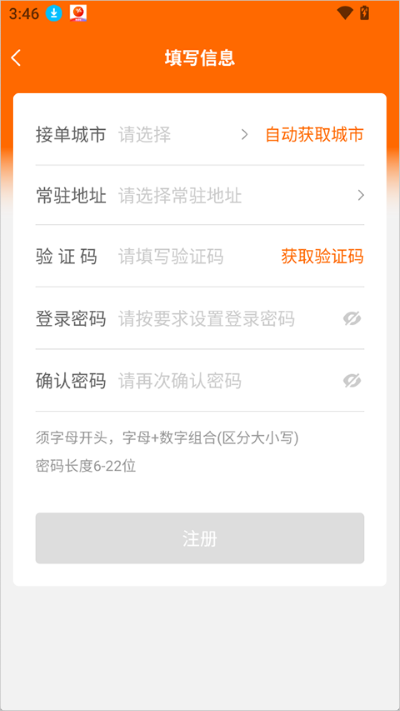Reveal the confirm password via eye icon
This screenshot has width=400, height=711.
point(352,381)
